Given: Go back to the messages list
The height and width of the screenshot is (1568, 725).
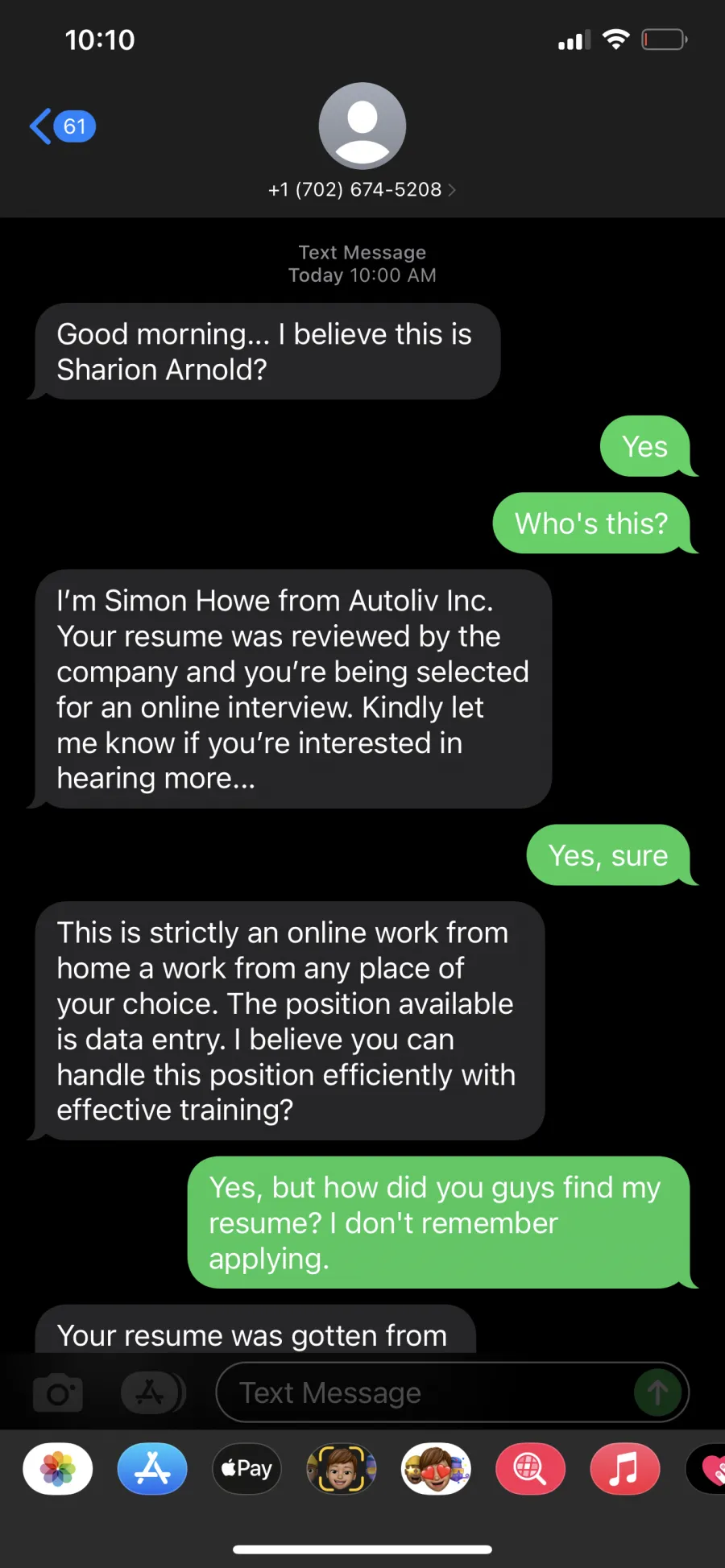Looking at the screenshot, I should tap(62, 126).
